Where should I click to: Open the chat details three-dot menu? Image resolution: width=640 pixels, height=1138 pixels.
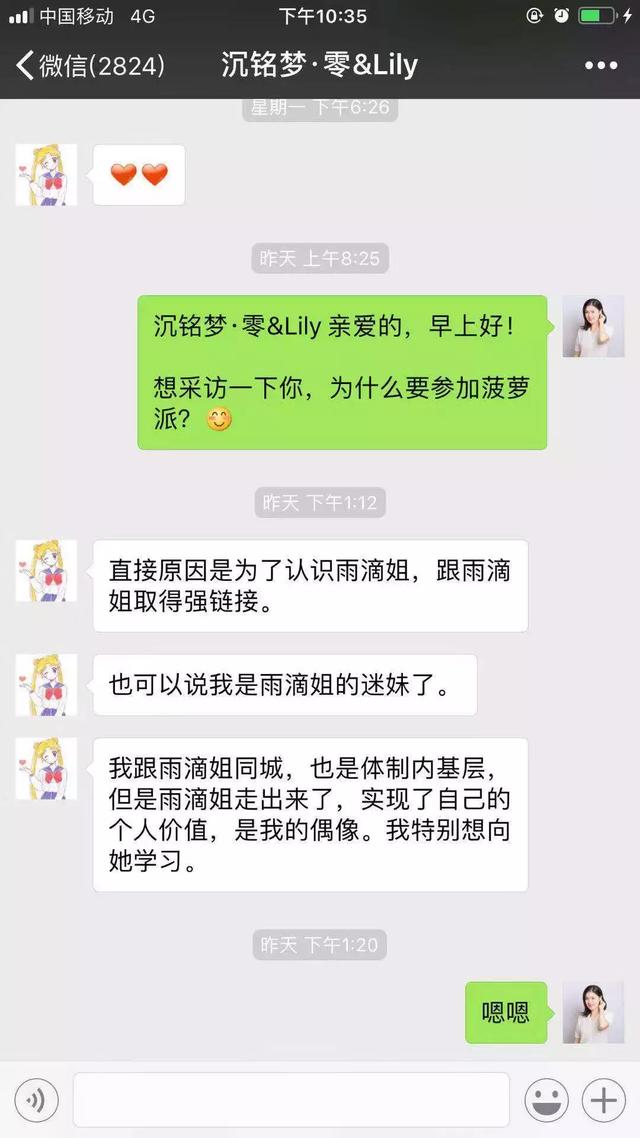click(600, 66)
